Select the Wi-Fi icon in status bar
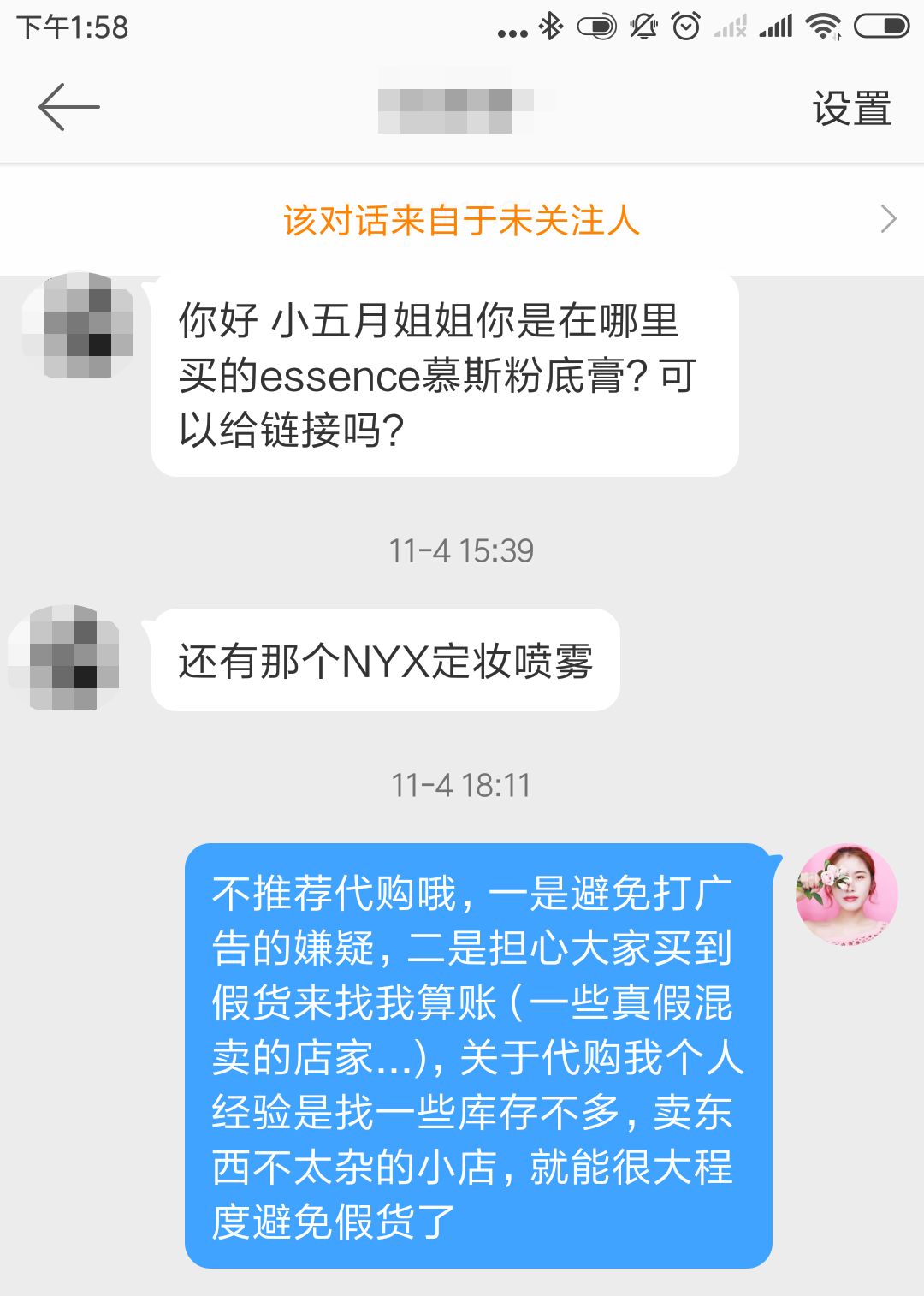This screenshot has width=924, height=1296. point(824,26)
